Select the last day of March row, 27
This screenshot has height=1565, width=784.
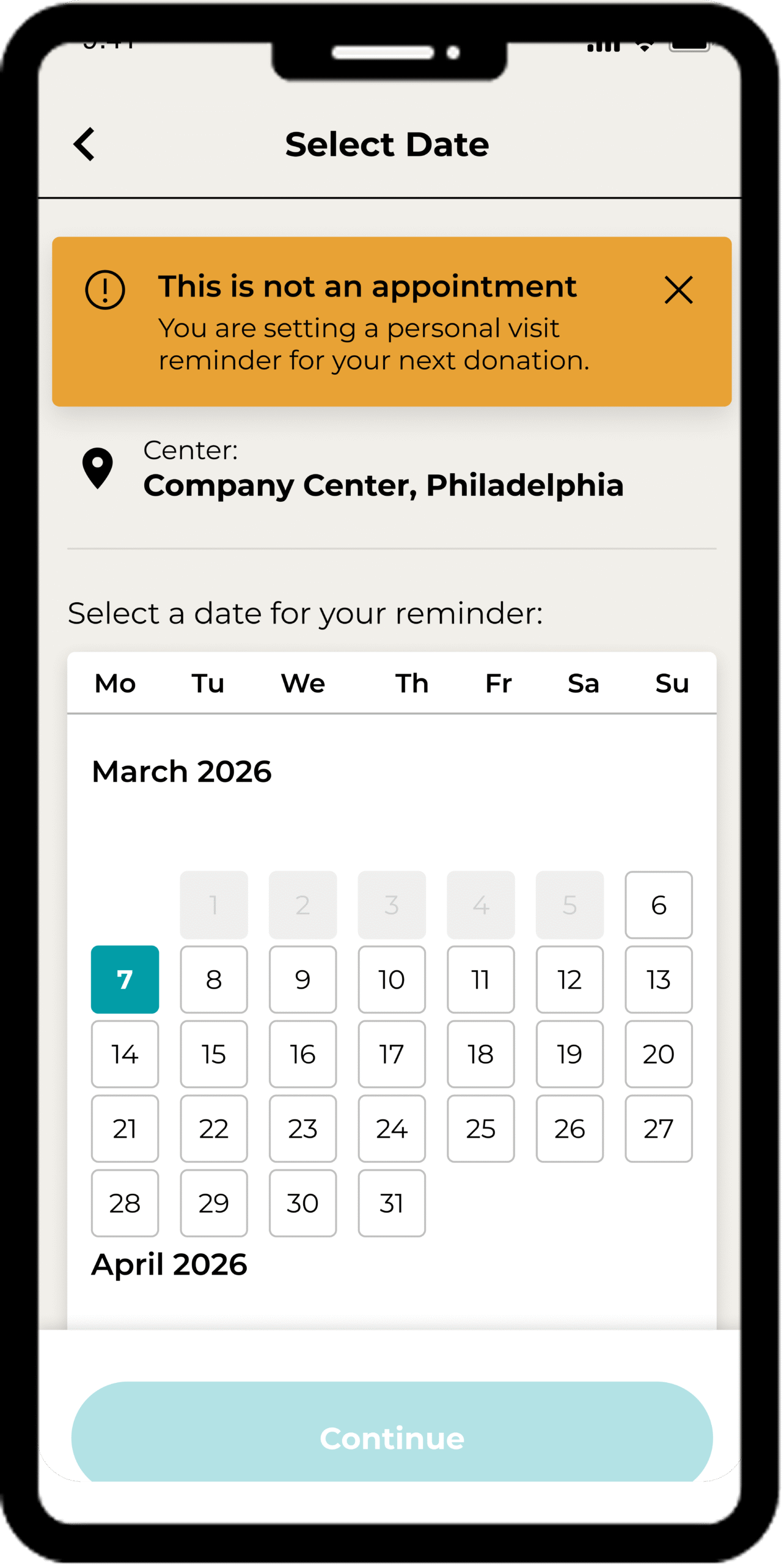pos(658,1129)
